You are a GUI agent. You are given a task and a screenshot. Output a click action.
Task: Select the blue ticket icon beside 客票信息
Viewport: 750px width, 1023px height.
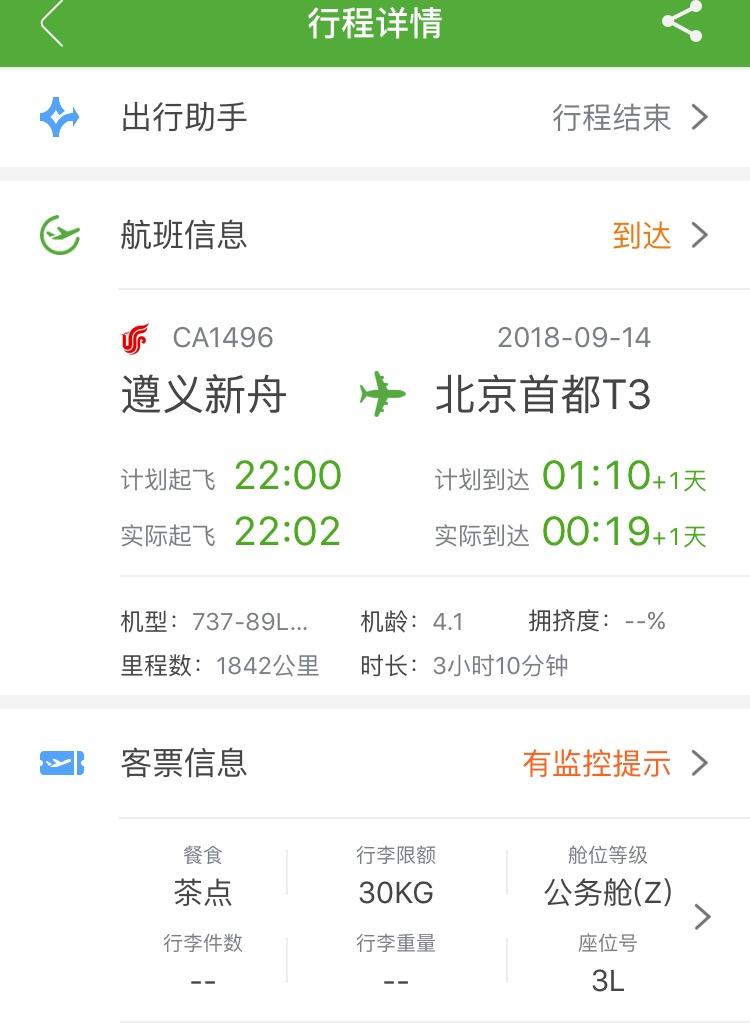(62, 762)
